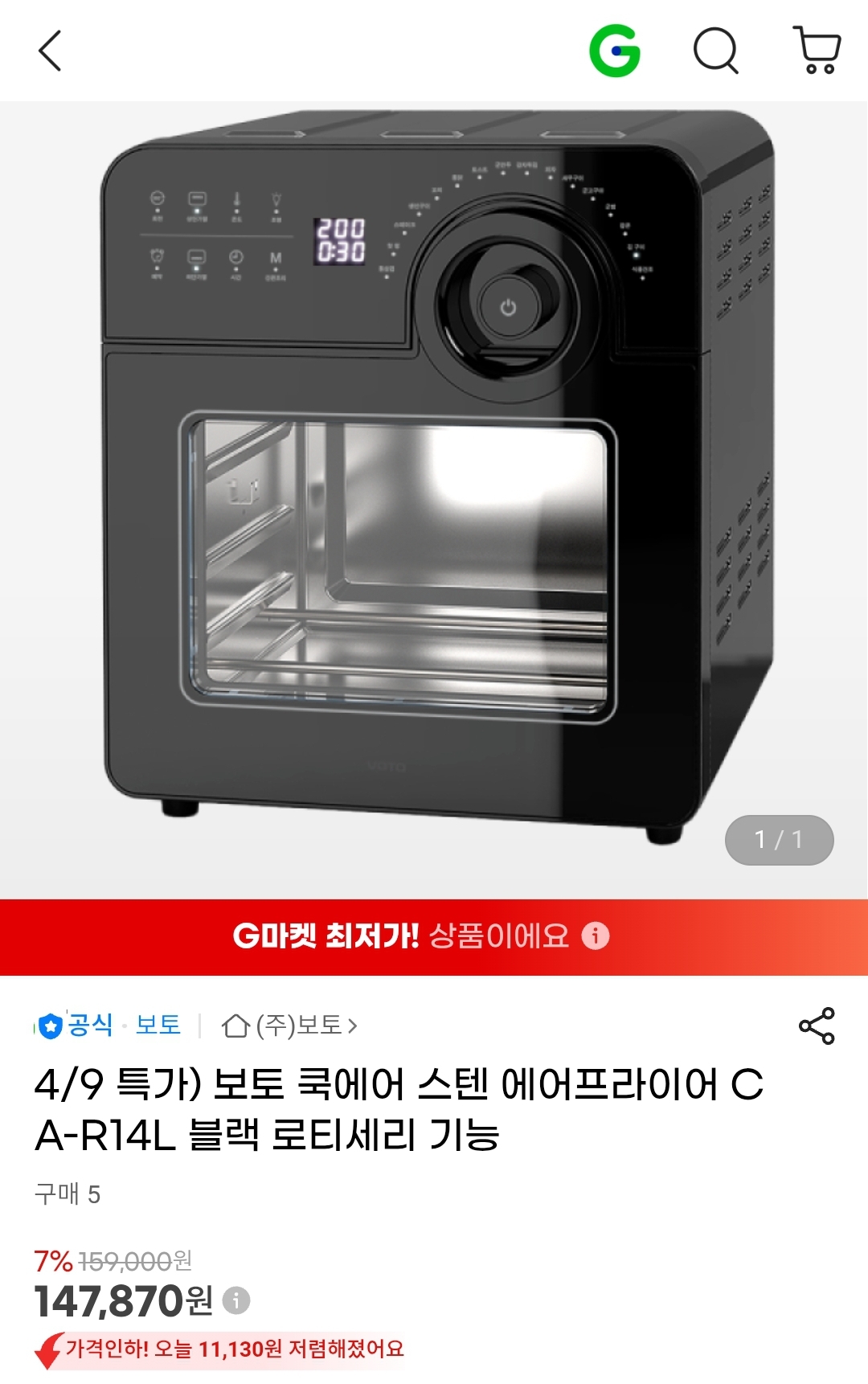Share this product
The width and height of the screenshot is (868, 1384).
click(x=817, y=1026)
